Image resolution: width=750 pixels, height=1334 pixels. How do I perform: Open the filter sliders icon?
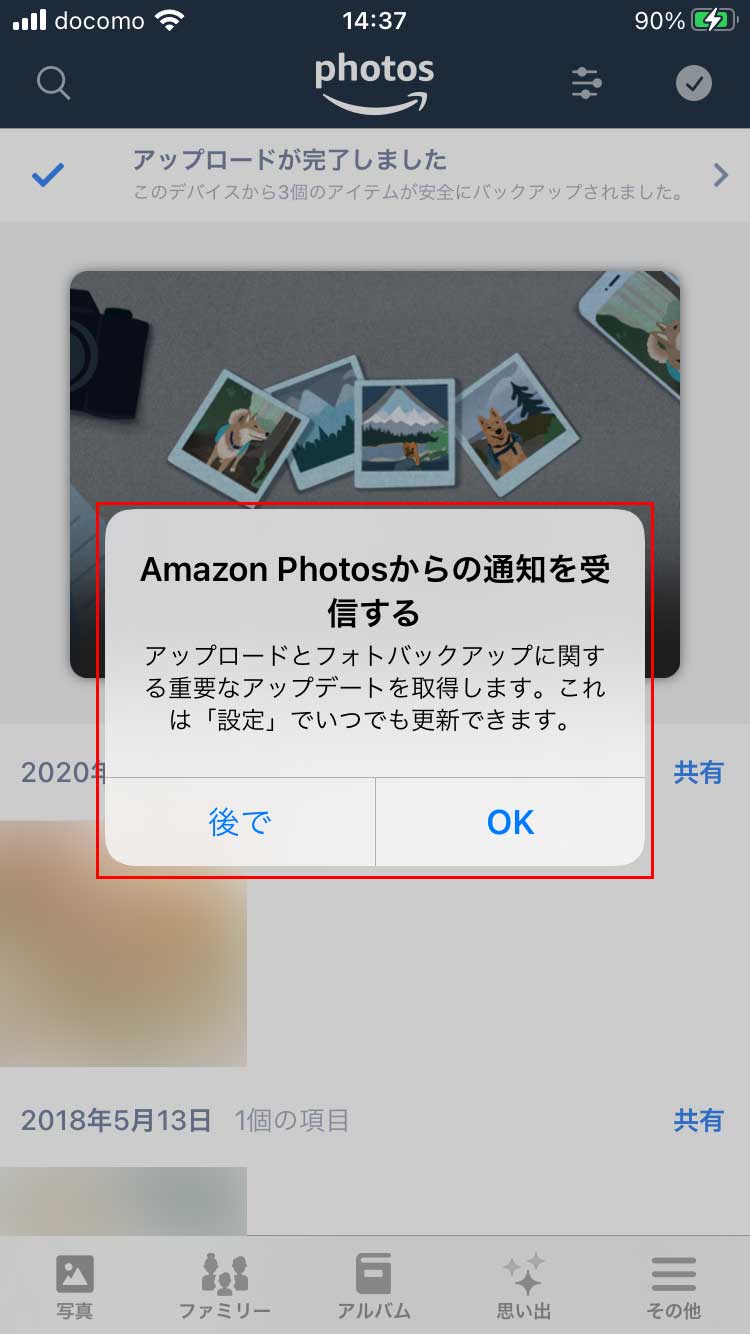(586, 83)
